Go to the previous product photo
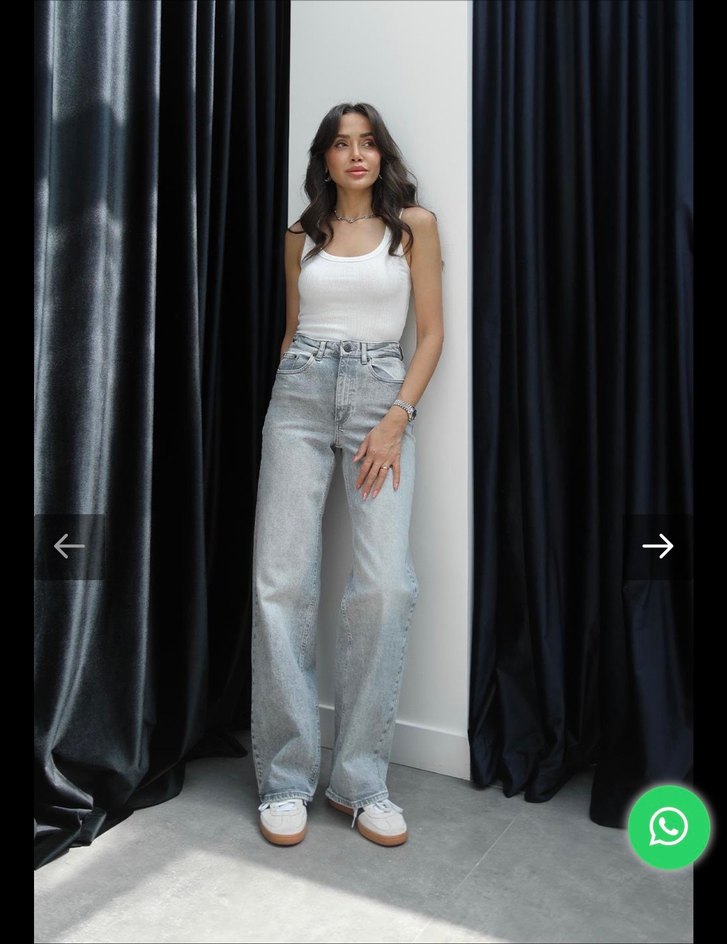Image resolution: width=727 pixels, height=944 pixels. tap(69, 546)
